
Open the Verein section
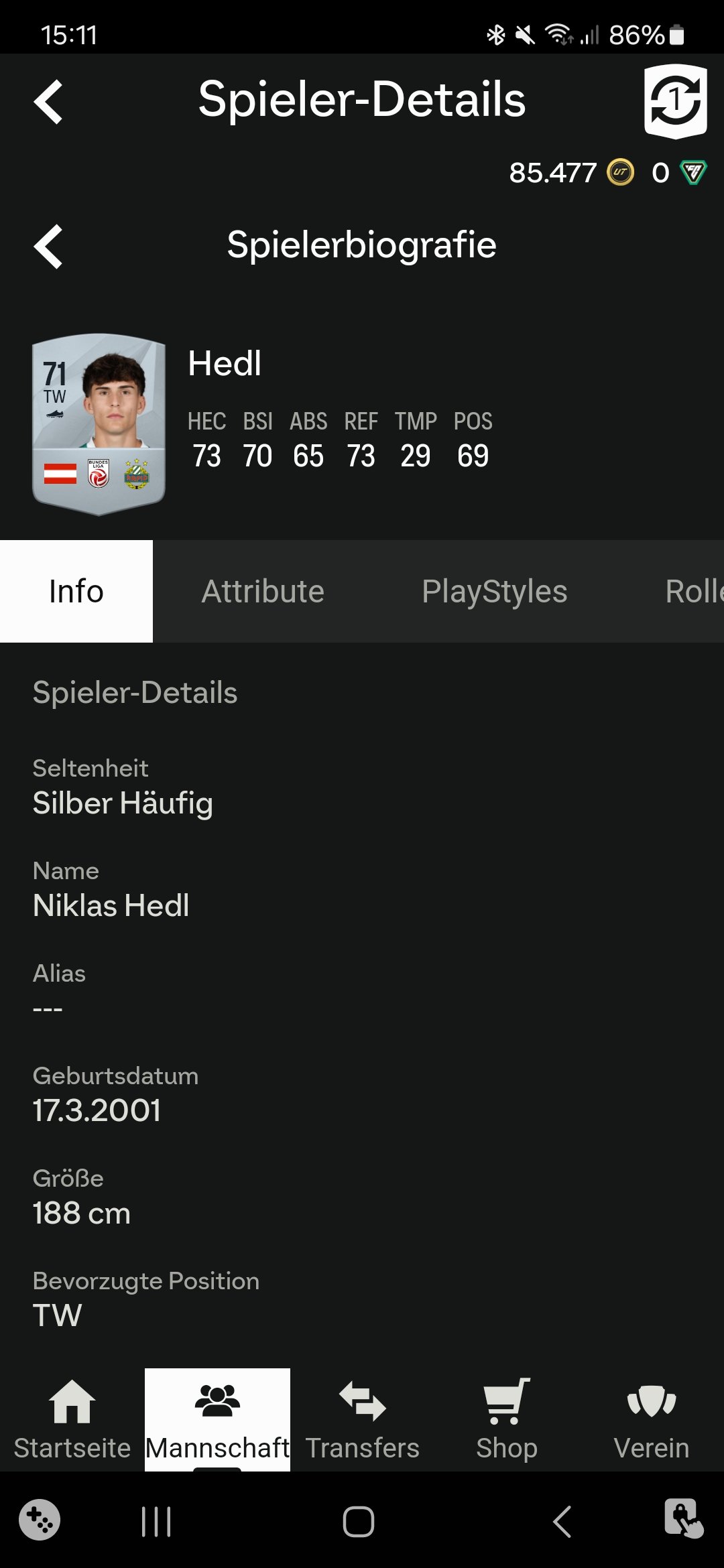click(x=652, y=1419)
